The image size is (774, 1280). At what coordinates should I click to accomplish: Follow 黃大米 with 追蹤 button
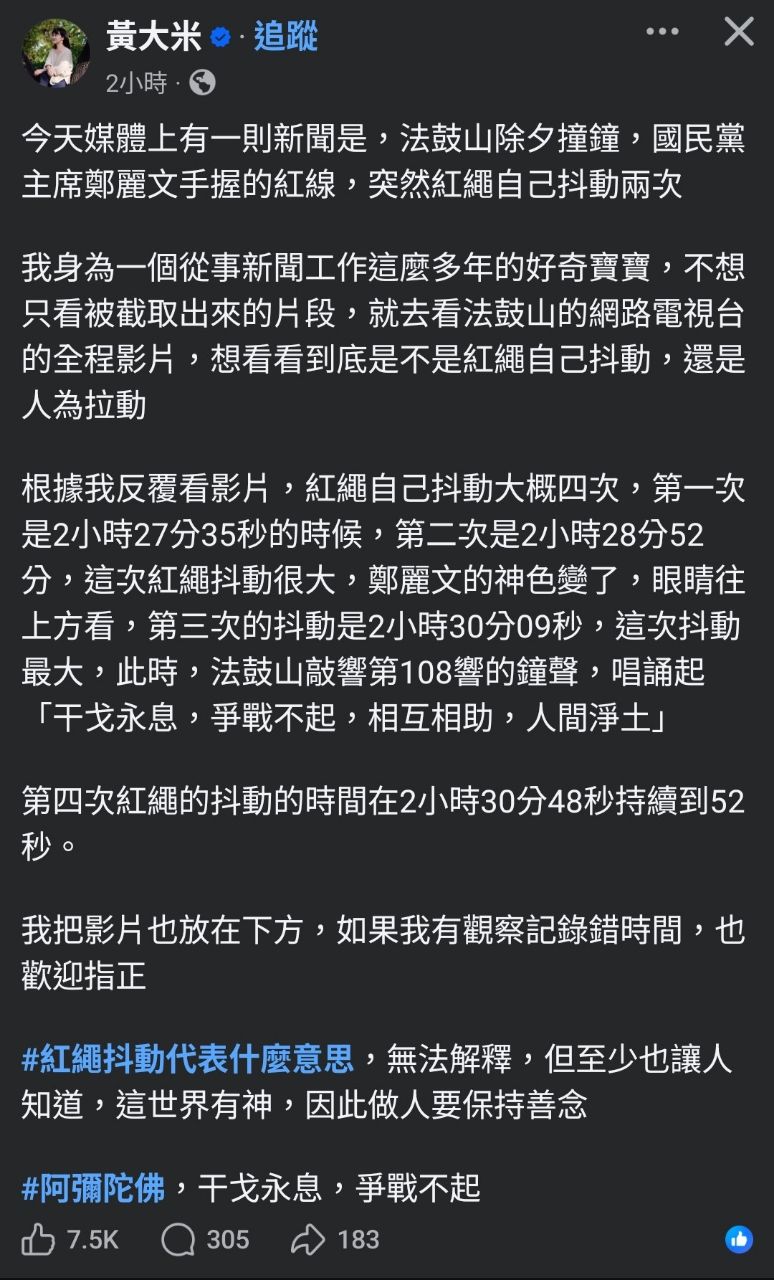pyautogui.click(x=285, y=37)
